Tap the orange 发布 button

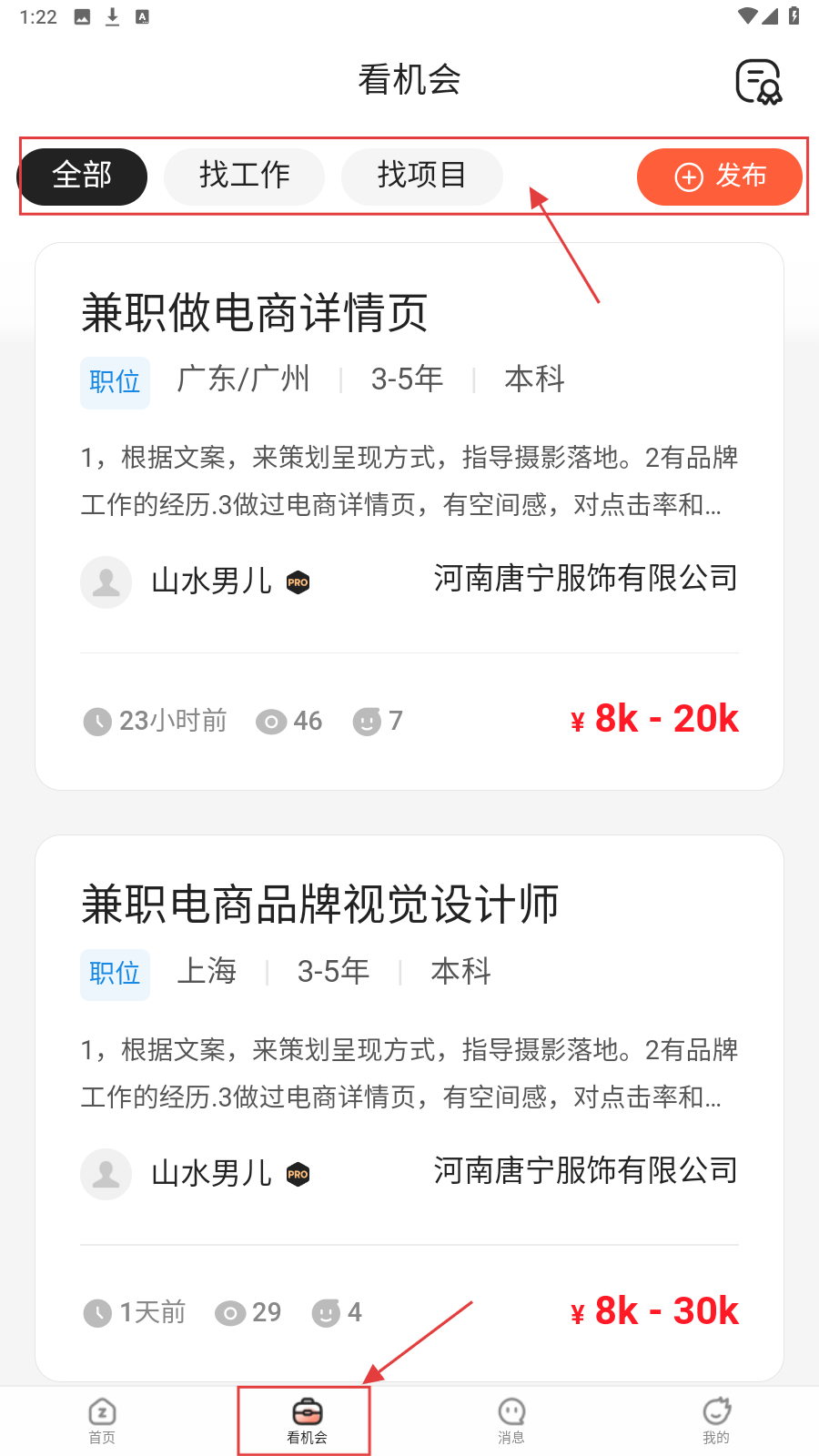pos(719,177)
